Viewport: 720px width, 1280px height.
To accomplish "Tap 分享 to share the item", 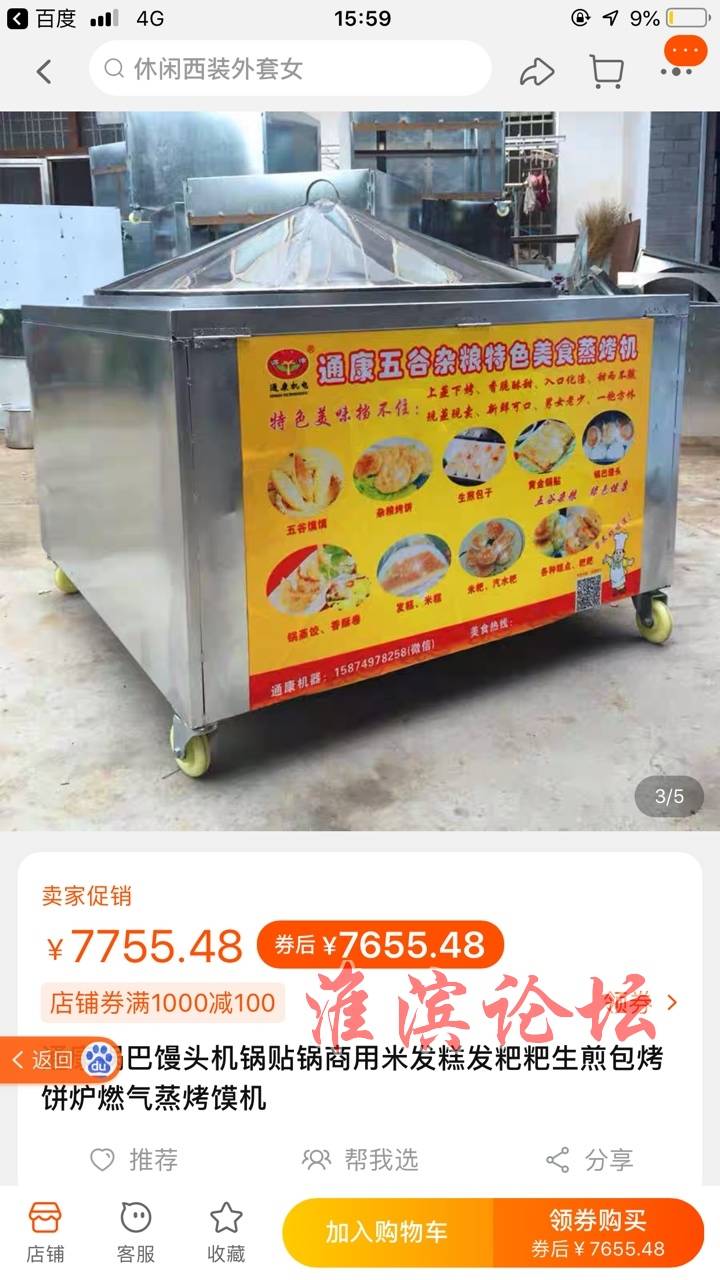I will [590, 1160].
